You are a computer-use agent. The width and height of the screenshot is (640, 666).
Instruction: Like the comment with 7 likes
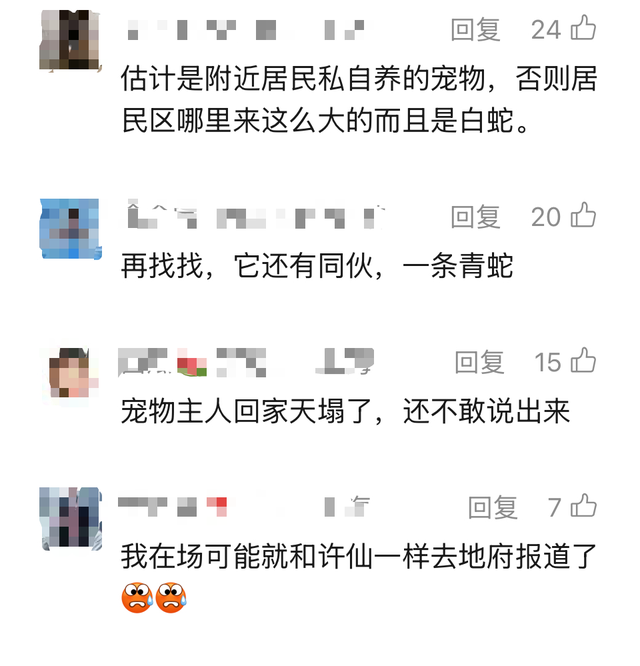pyautogui.click(x=584, y=505)
